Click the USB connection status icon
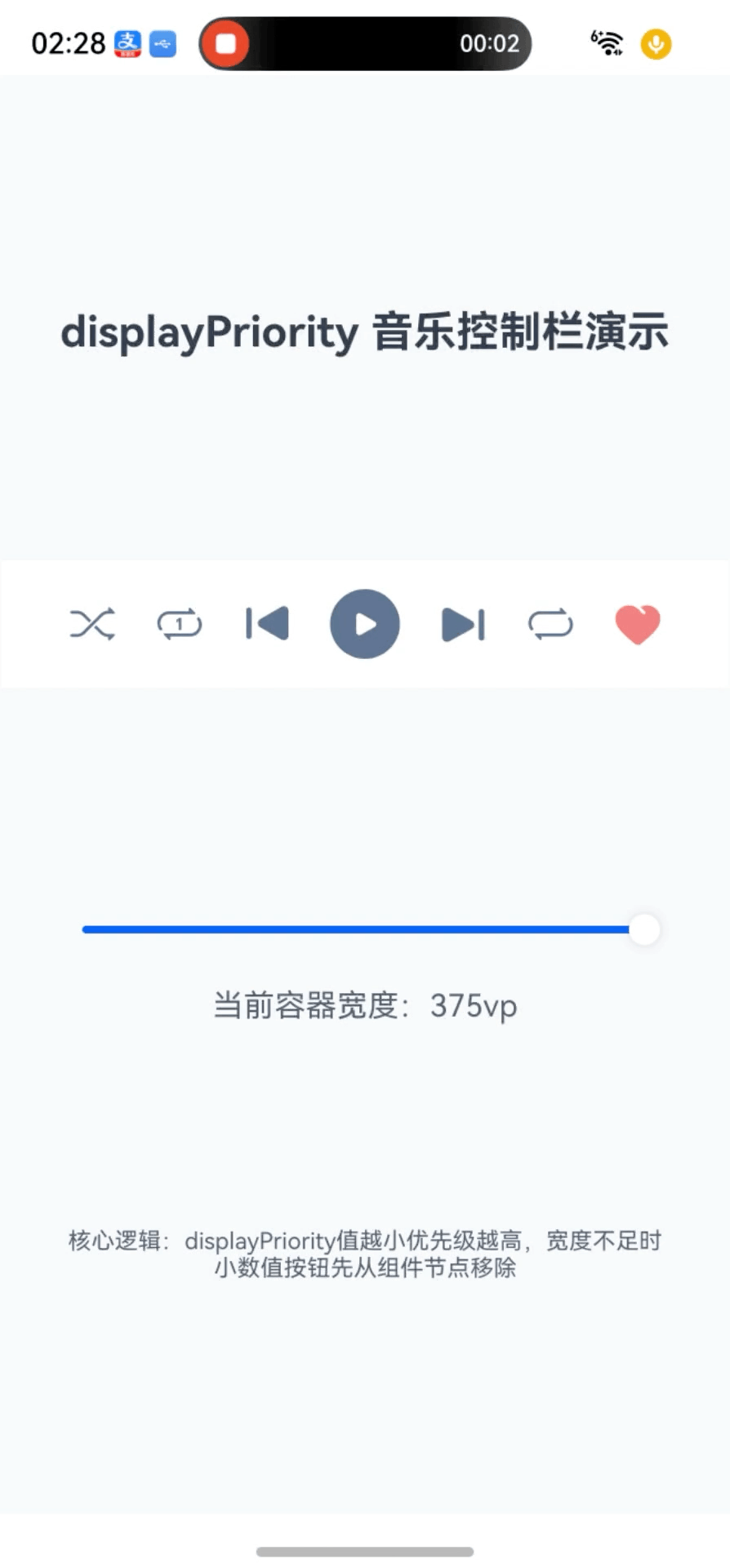Viewport: 730px width, 1568px height. (x=161, y=43)
